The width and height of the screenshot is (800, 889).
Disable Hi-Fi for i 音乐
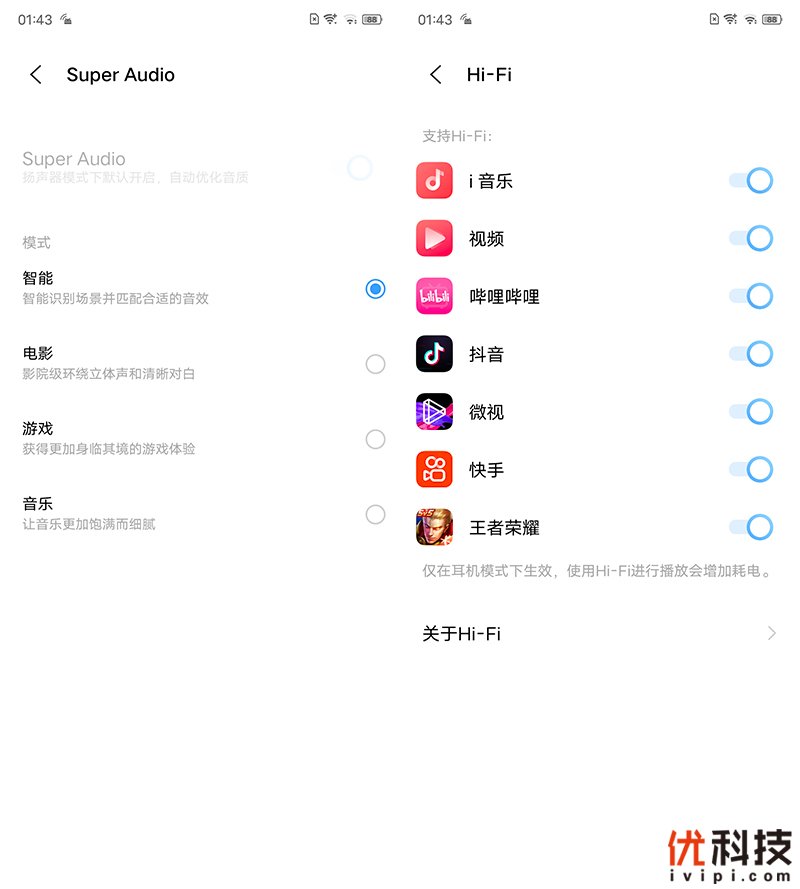tap(751, 181)
